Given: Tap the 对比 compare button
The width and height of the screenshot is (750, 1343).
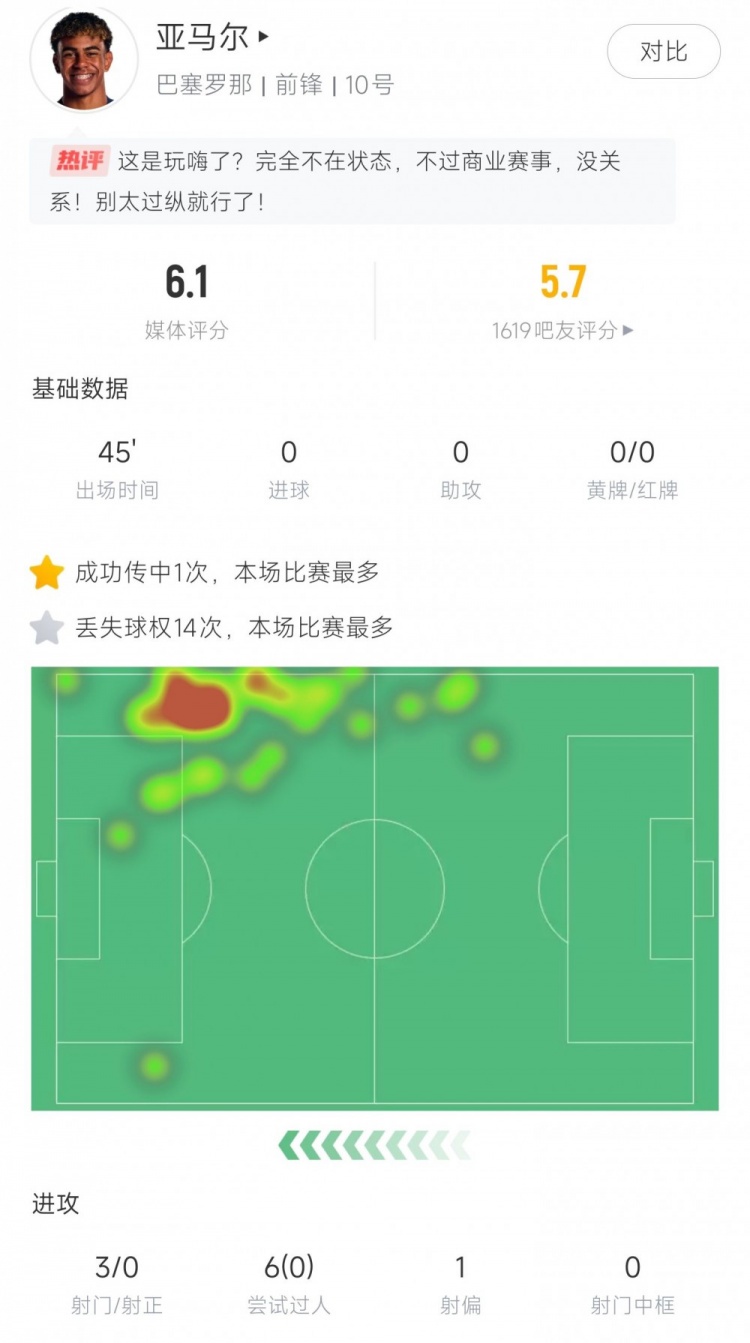Looking at the screenshot, I should pos(663,52).
